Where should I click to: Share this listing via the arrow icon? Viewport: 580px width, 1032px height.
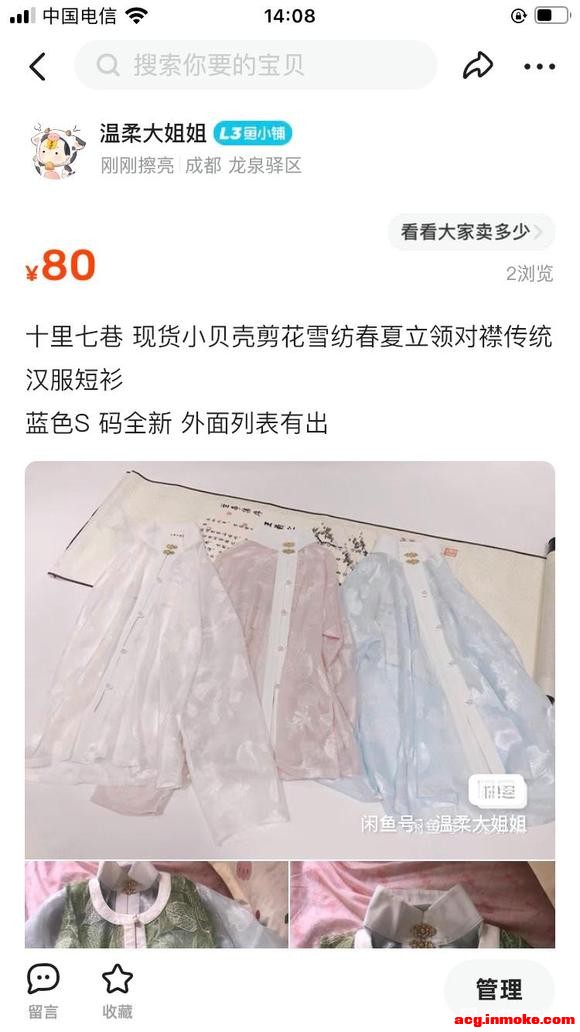(478, 66)
